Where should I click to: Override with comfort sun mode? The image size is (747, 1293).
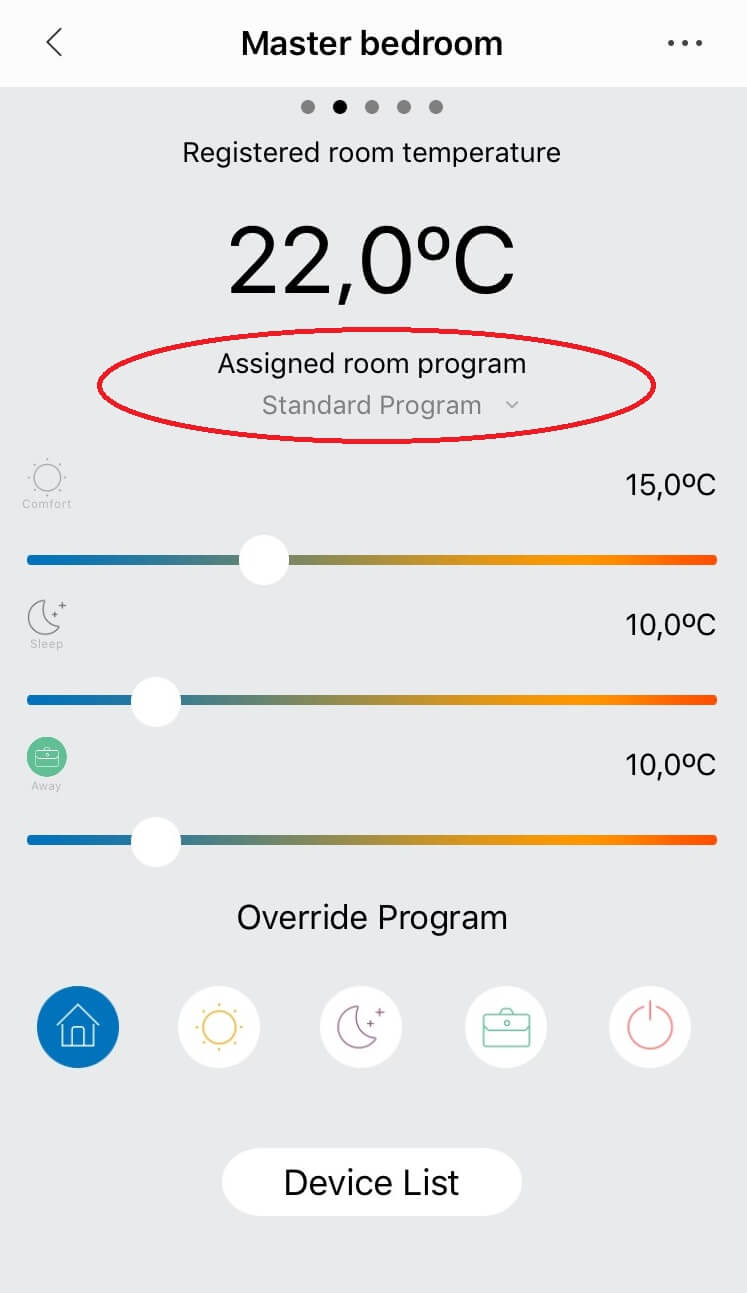pos(219,1027)
